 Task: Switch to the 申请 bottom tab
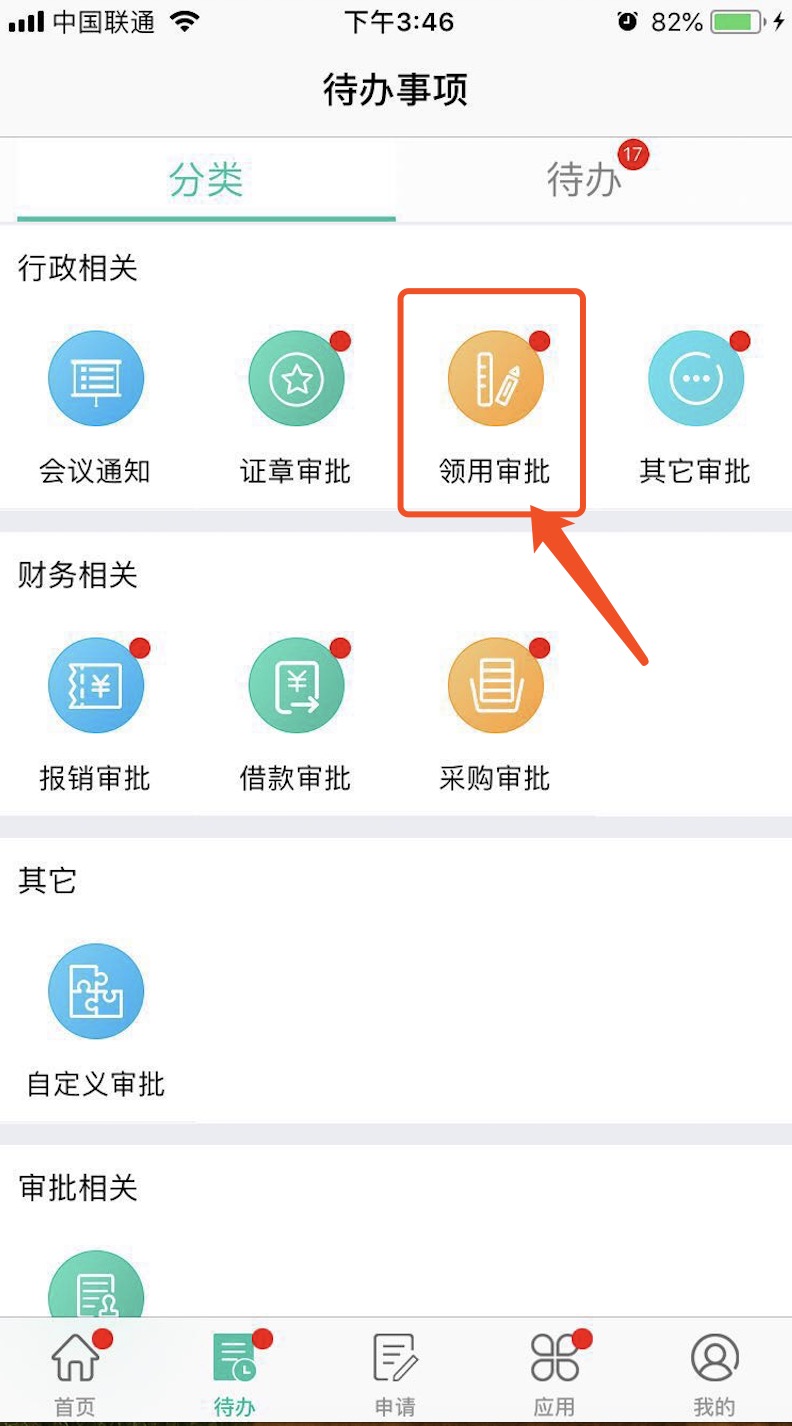pos(395,1375)
